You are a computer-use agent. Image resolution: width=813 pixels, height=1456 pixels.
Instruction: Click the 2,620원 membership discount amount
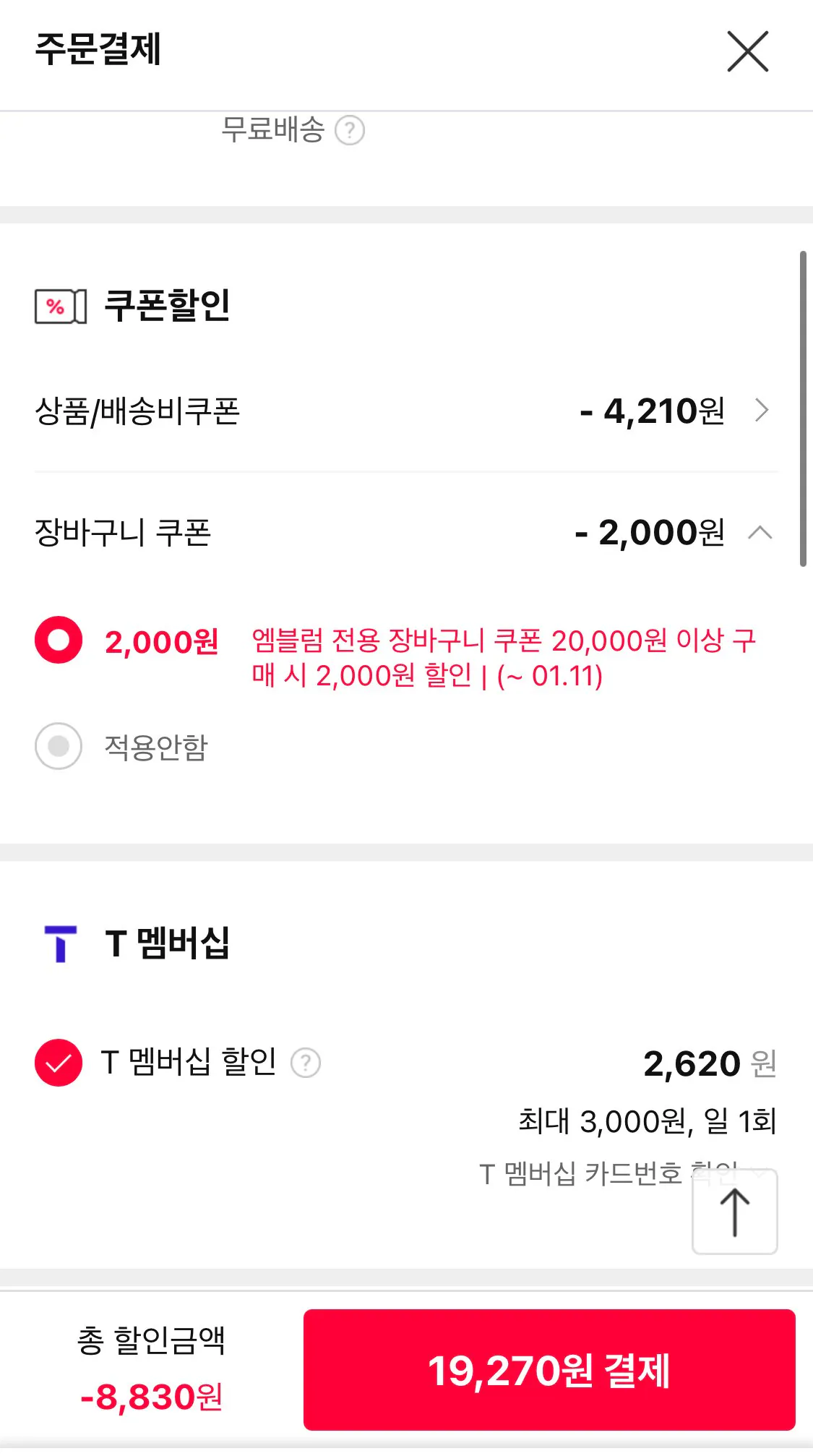[691, 1063]
